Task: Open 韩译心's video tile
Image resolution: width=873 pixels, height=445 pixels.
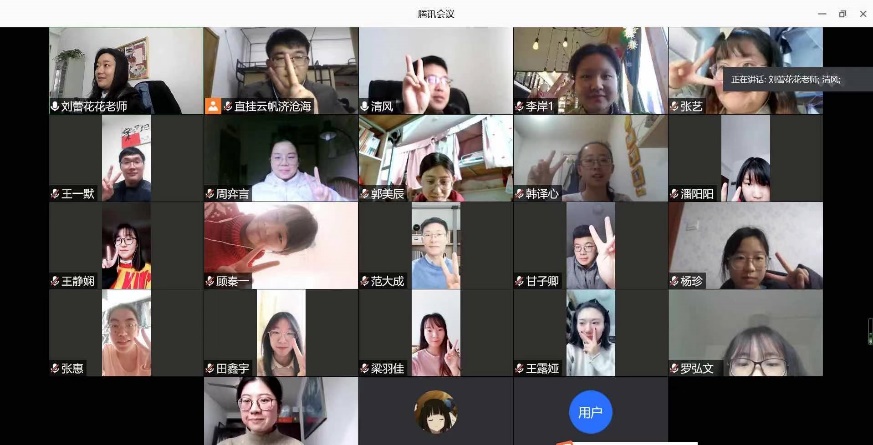Action: coord(590,158)
